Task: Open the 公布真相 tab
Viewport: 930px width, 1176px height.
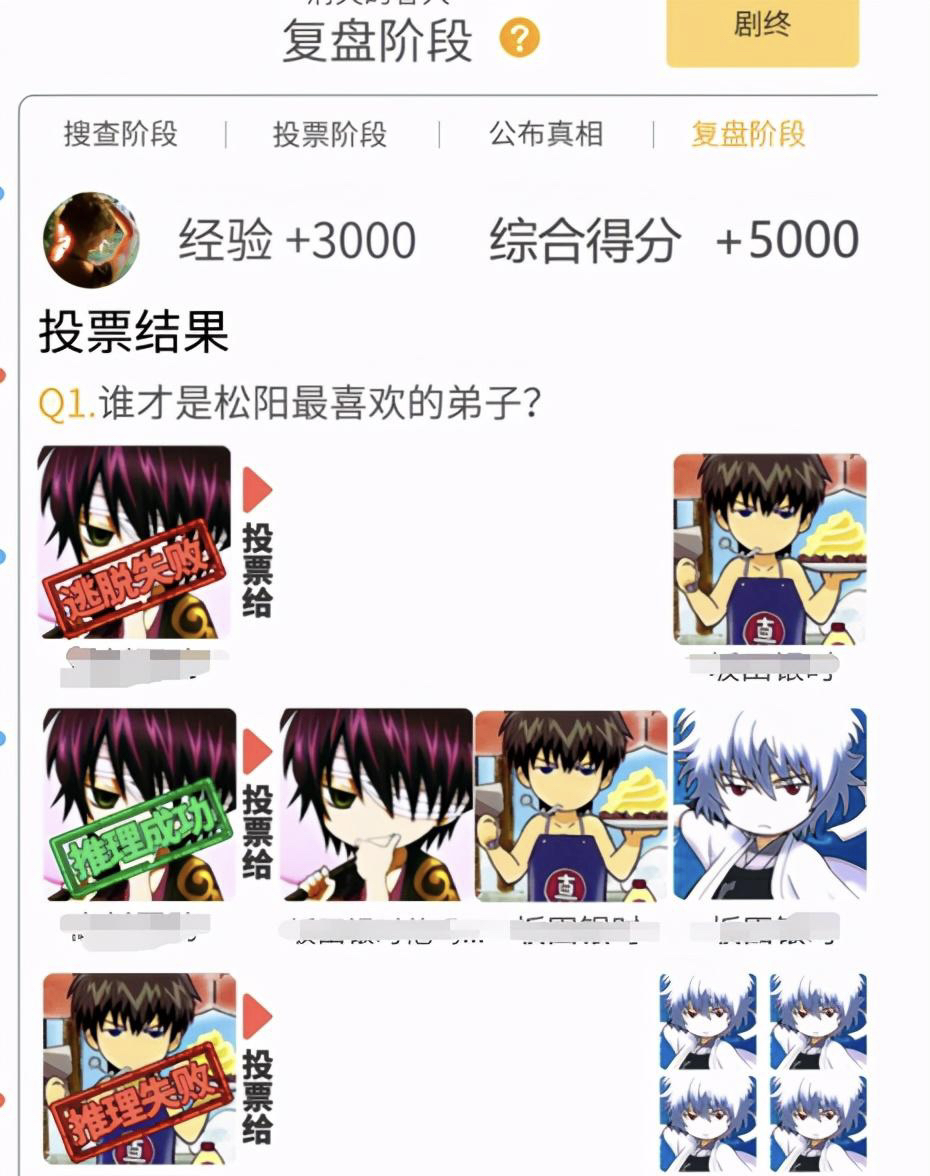Action: (x=546, y=134)
